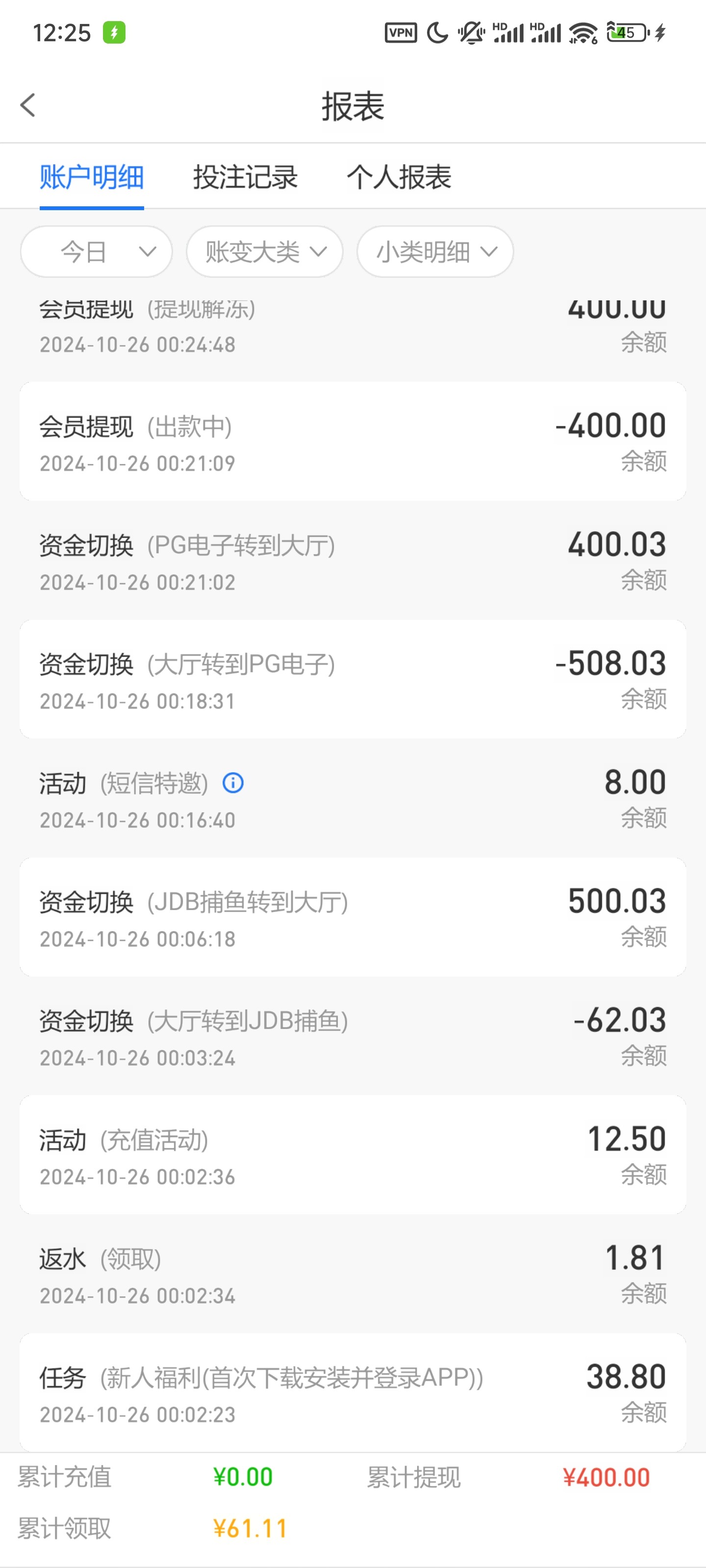
Task: Go back from the 报表 page
Action: (x=28, y=105)
